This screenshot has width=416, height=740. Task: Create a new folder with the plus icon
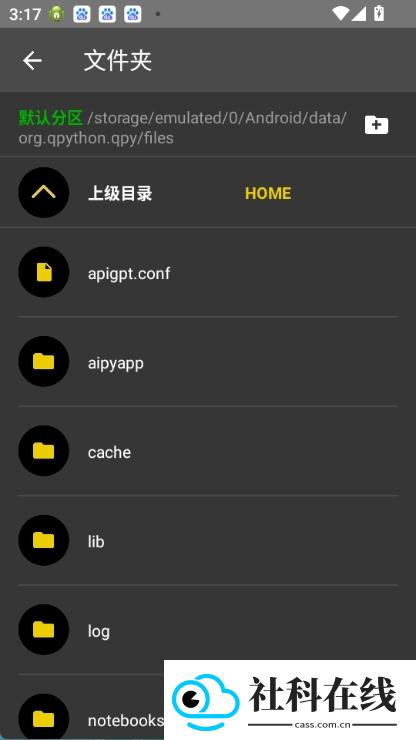click(376, 125)
